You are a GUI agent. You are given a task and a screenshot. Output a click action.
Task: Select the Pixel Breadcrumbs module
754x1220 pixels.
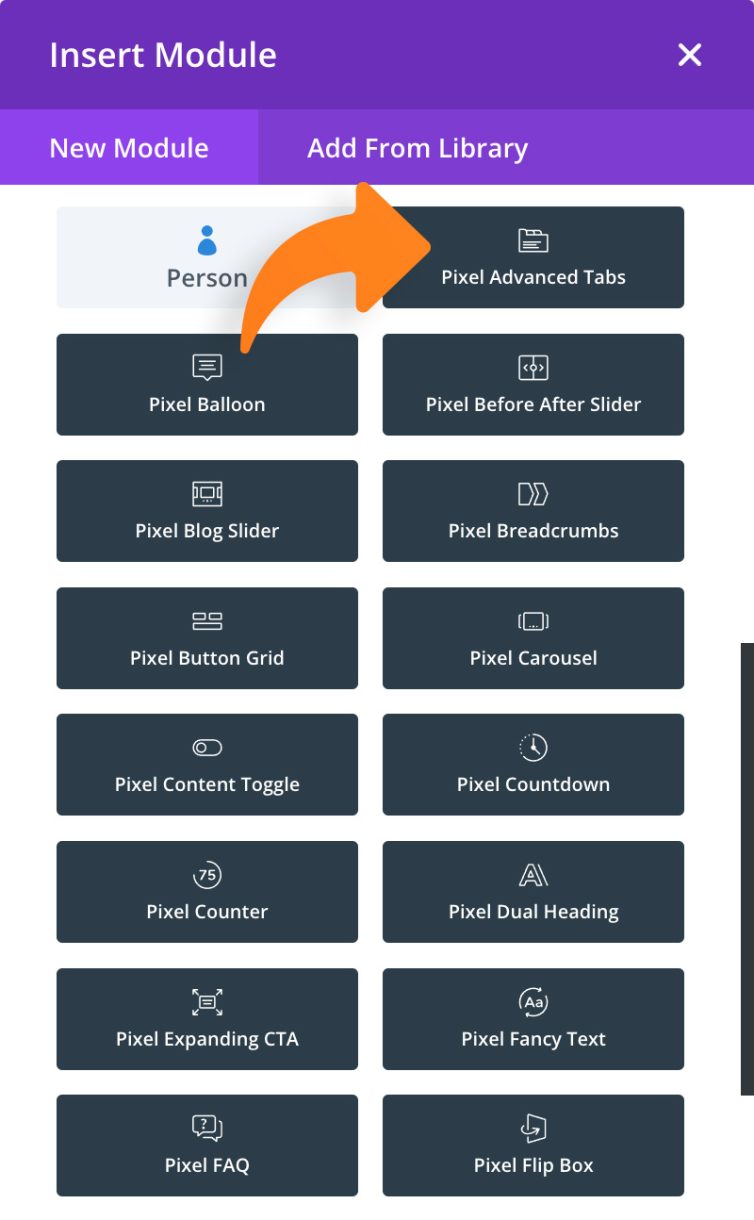533,511
